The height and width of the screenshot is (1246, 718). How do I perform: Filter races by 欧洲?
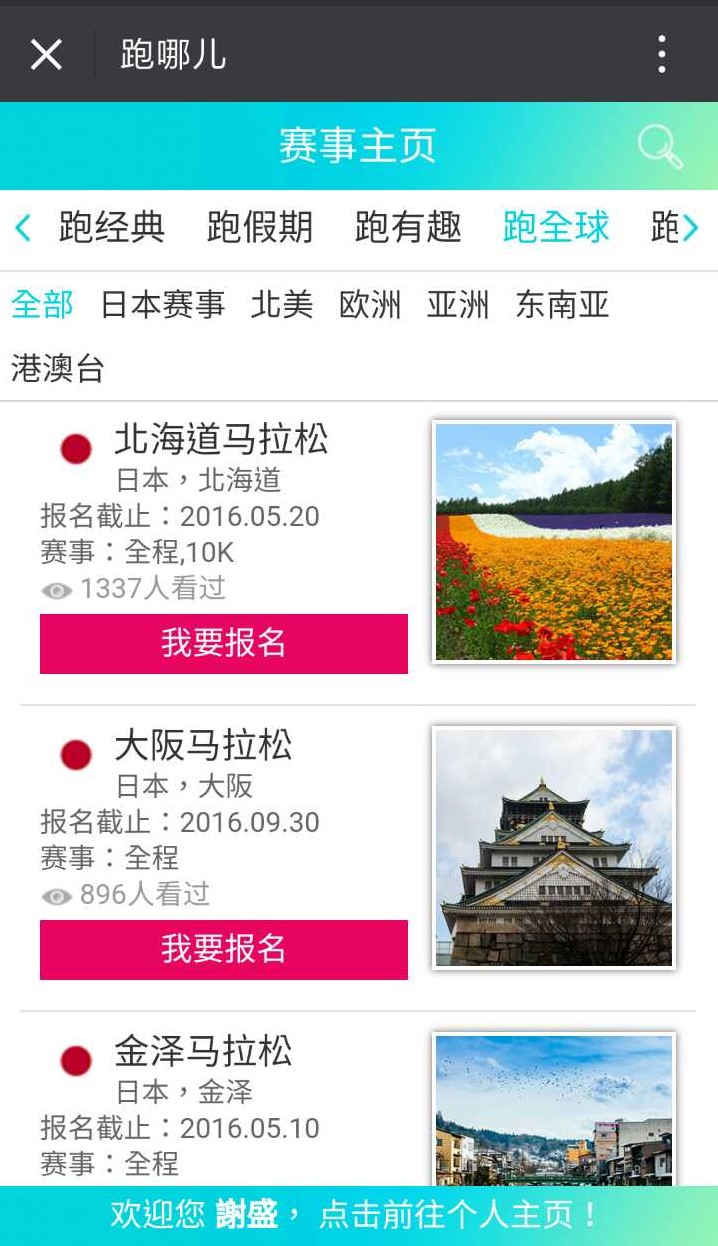pyautogui.click(x=370, y=304)
